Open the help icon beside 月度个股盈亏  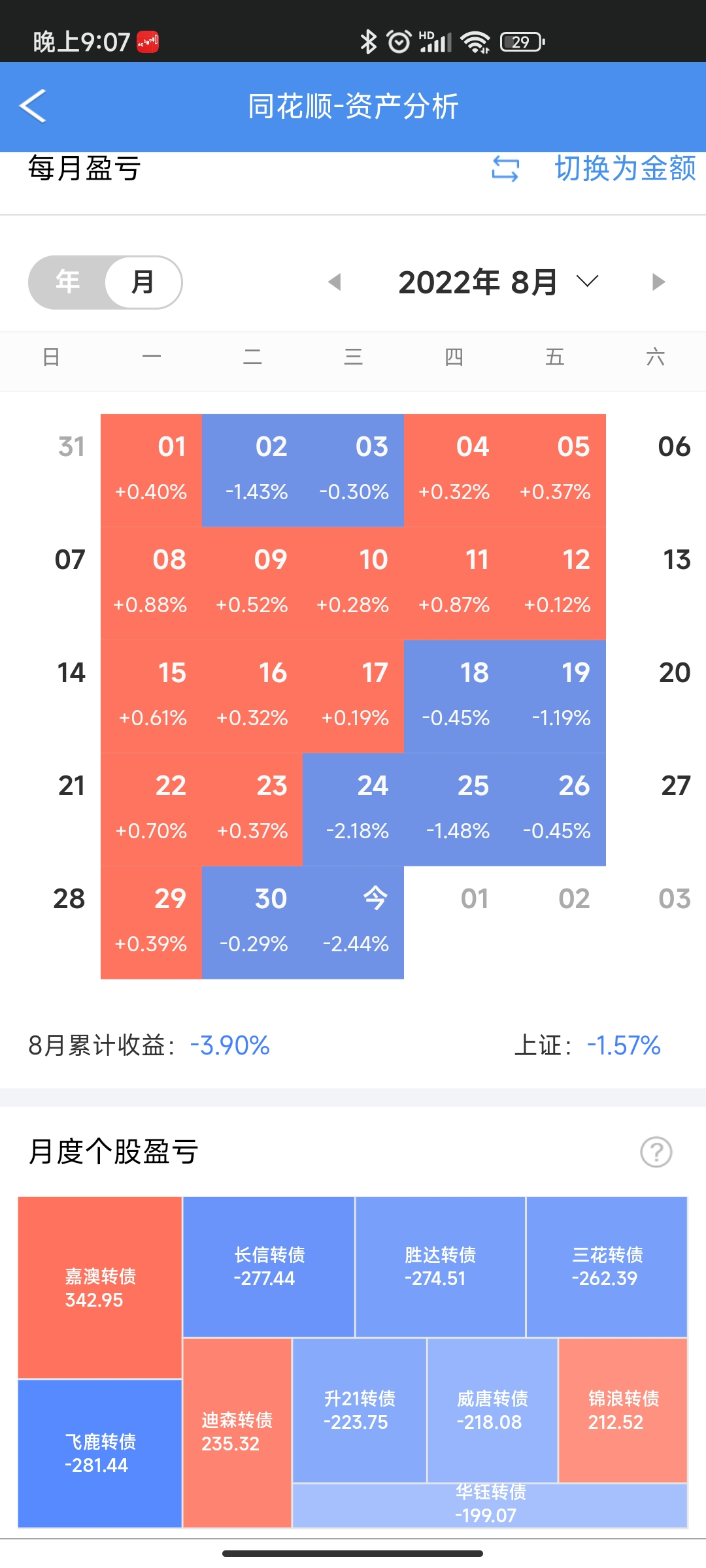point(656,1152)
